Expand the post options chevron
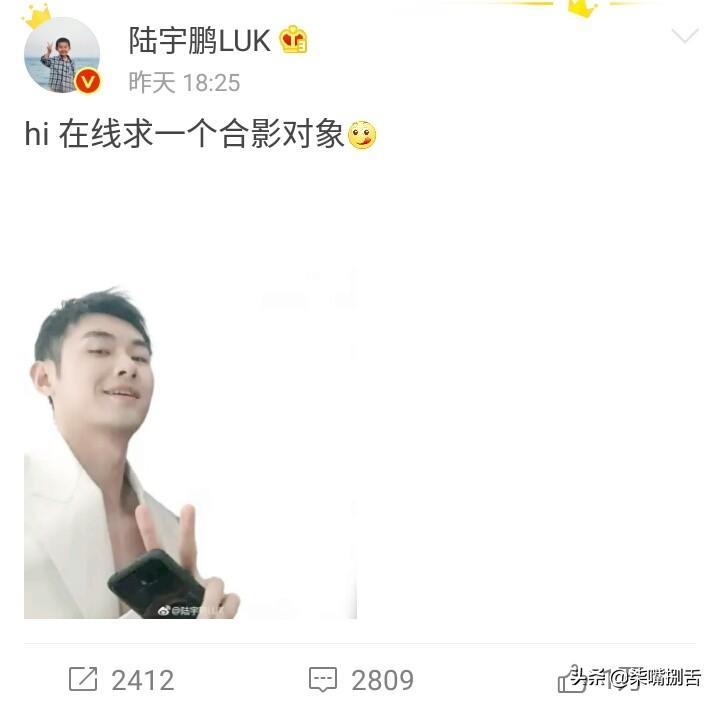The width and height of the screenshot is (718, 703). [x=684, y=37]
